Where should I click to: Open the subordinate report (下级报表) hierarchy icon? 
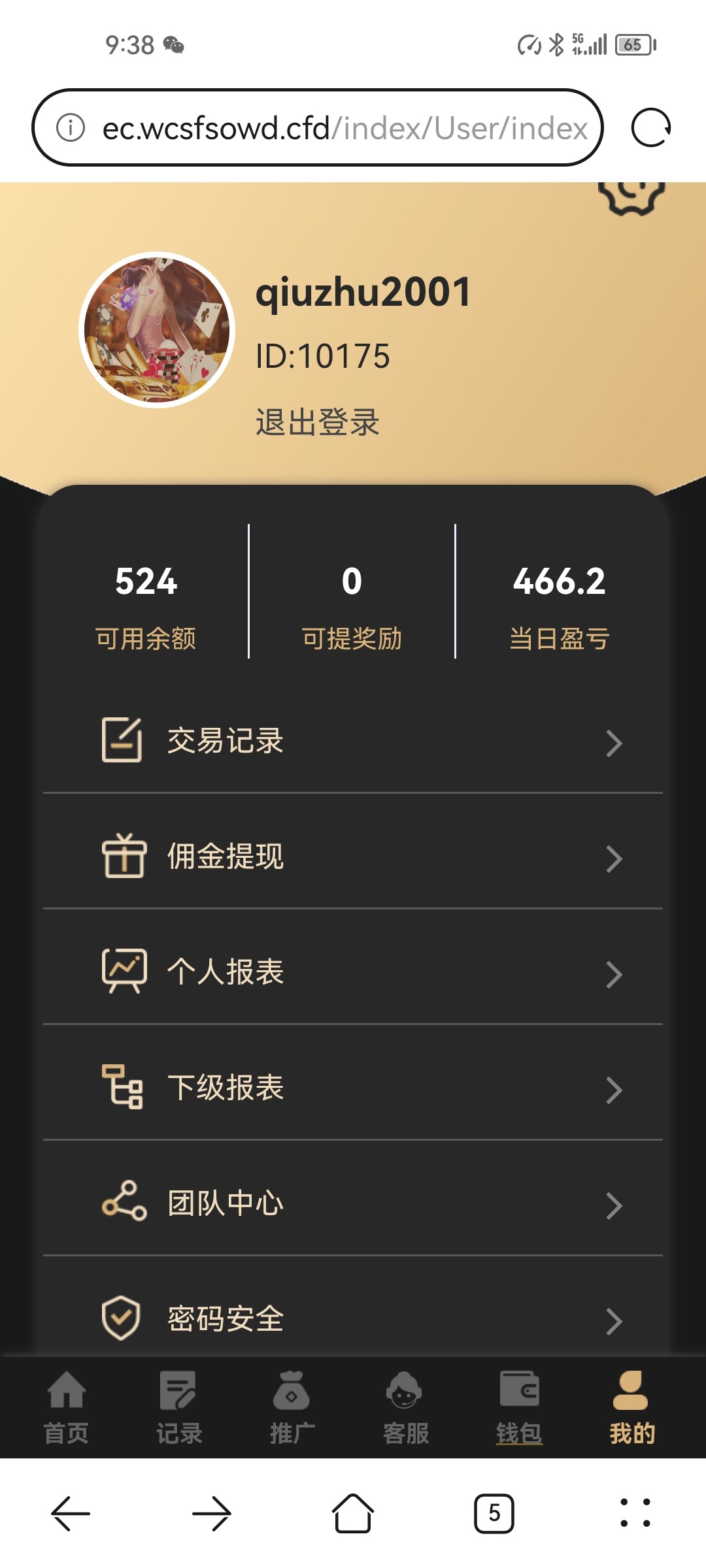[122, 1087]
